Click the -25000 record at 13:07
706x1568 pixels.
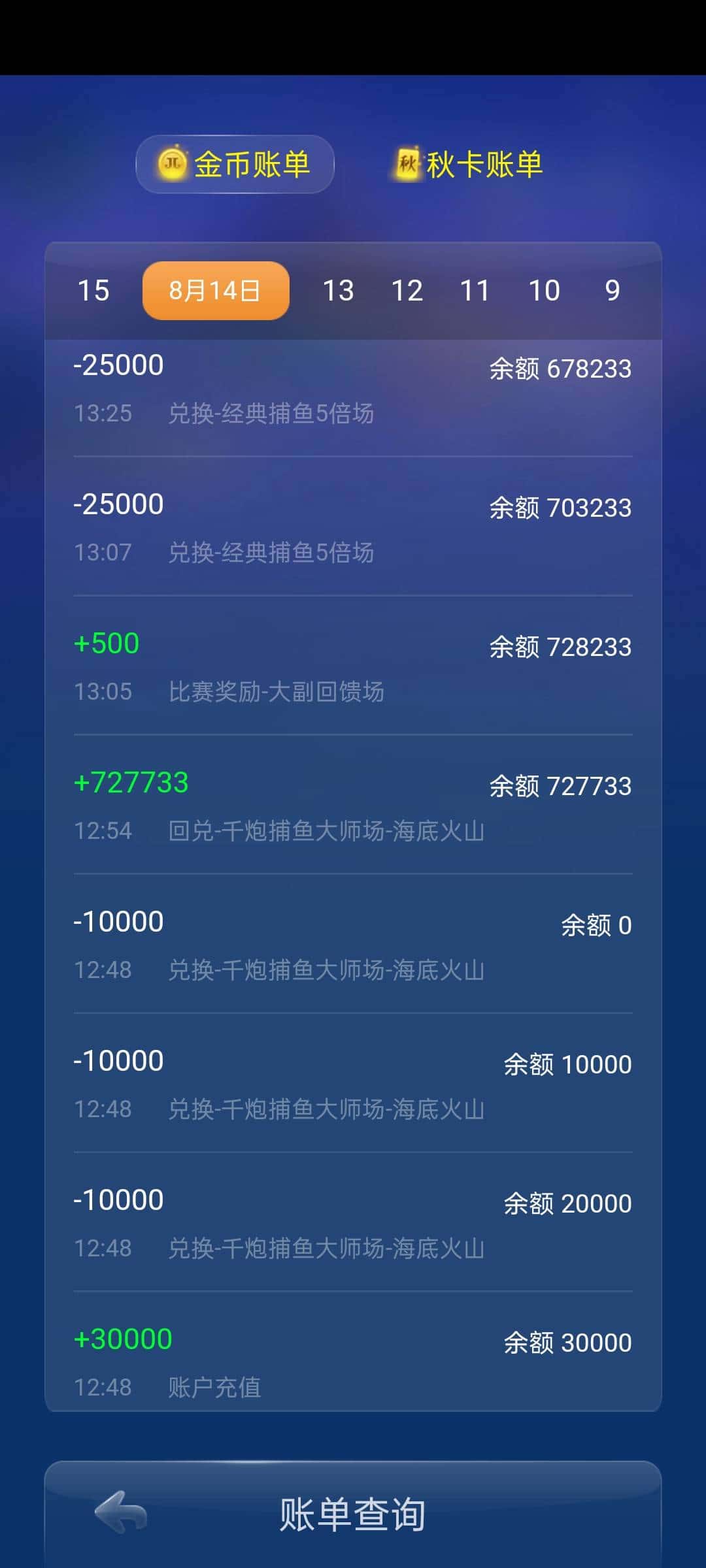click(x=353, y=528)
